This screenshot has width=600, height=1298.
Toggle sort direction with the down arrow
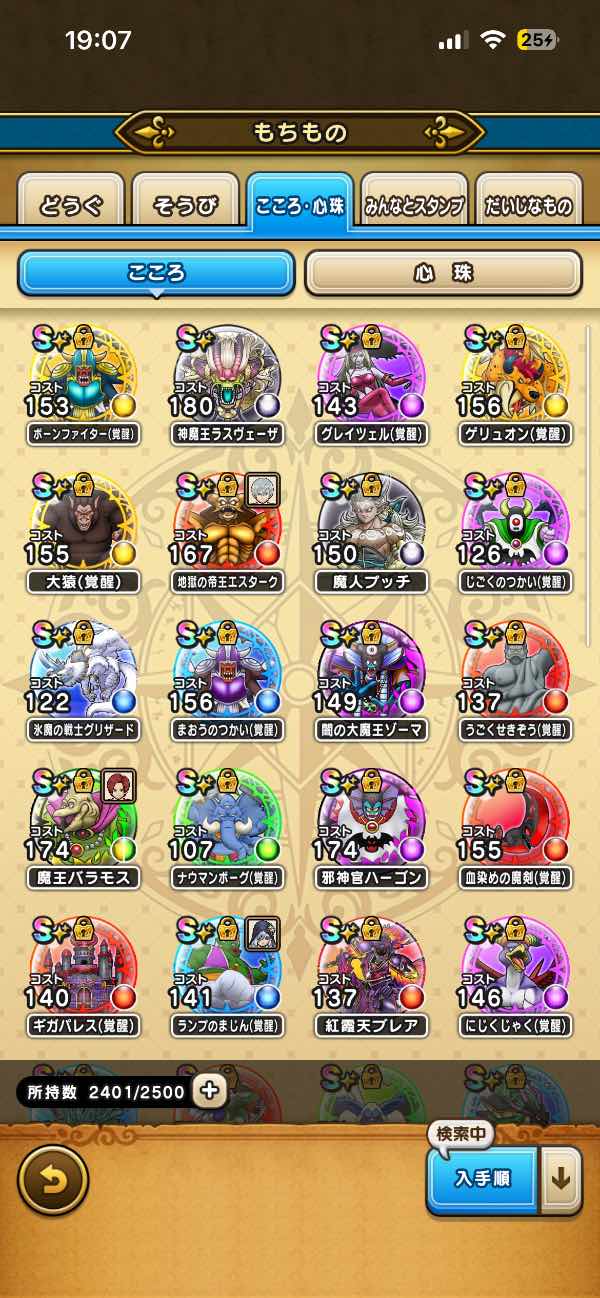click(560, 1179)
